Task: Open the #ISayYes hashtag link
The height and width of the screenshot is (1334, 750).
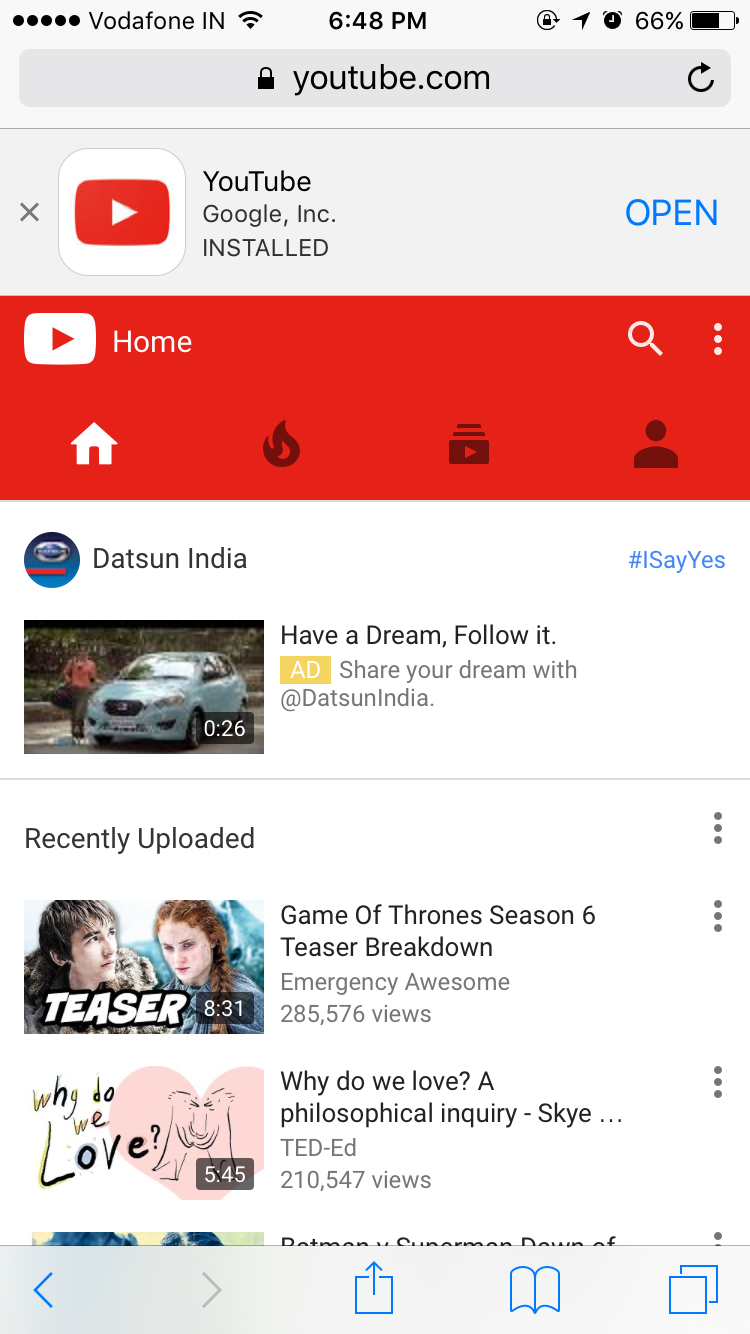Action: [677, 560]
